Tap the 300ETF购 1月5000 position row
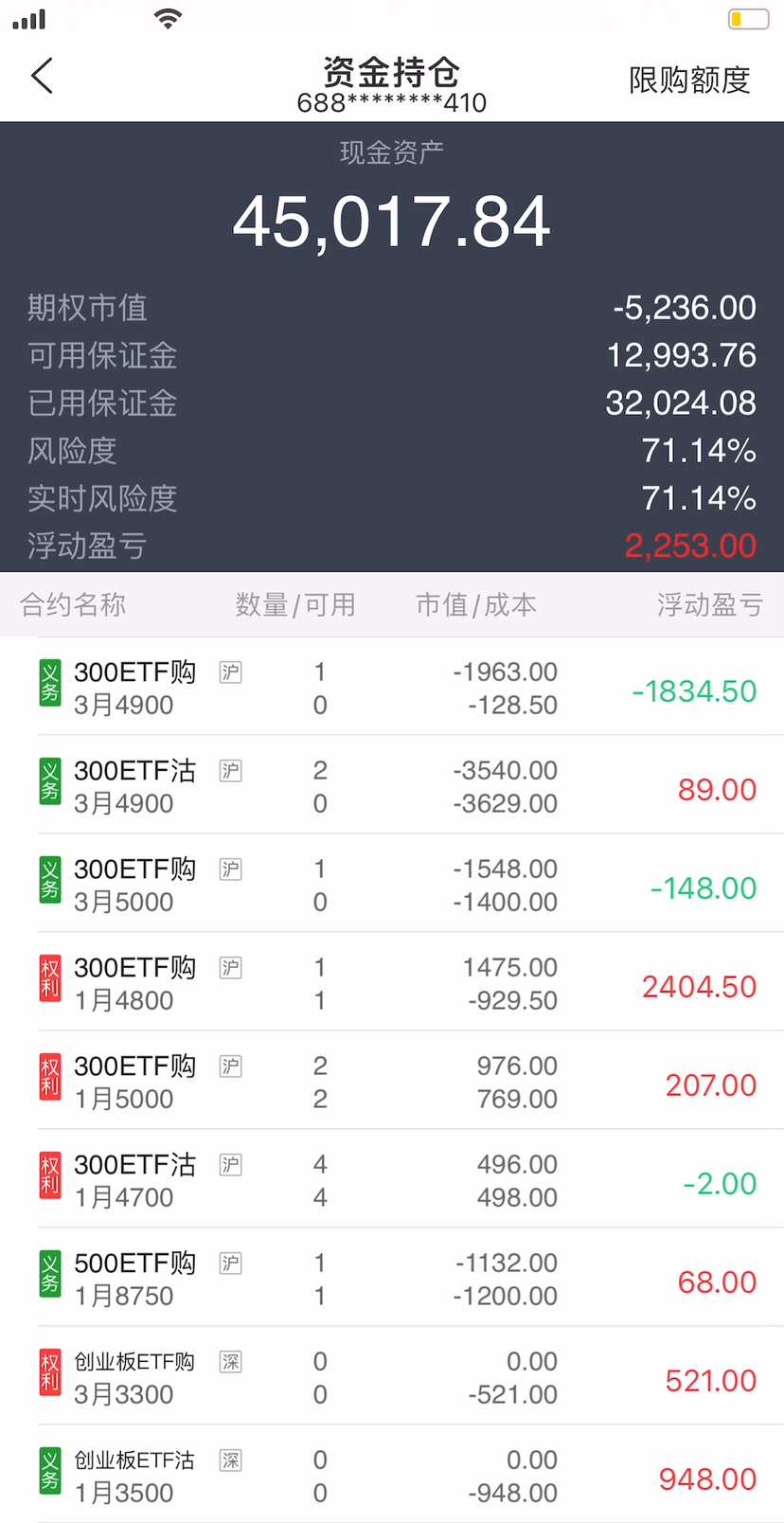Viewport: 784px width, 1523px height. (x=392, y=1083)
